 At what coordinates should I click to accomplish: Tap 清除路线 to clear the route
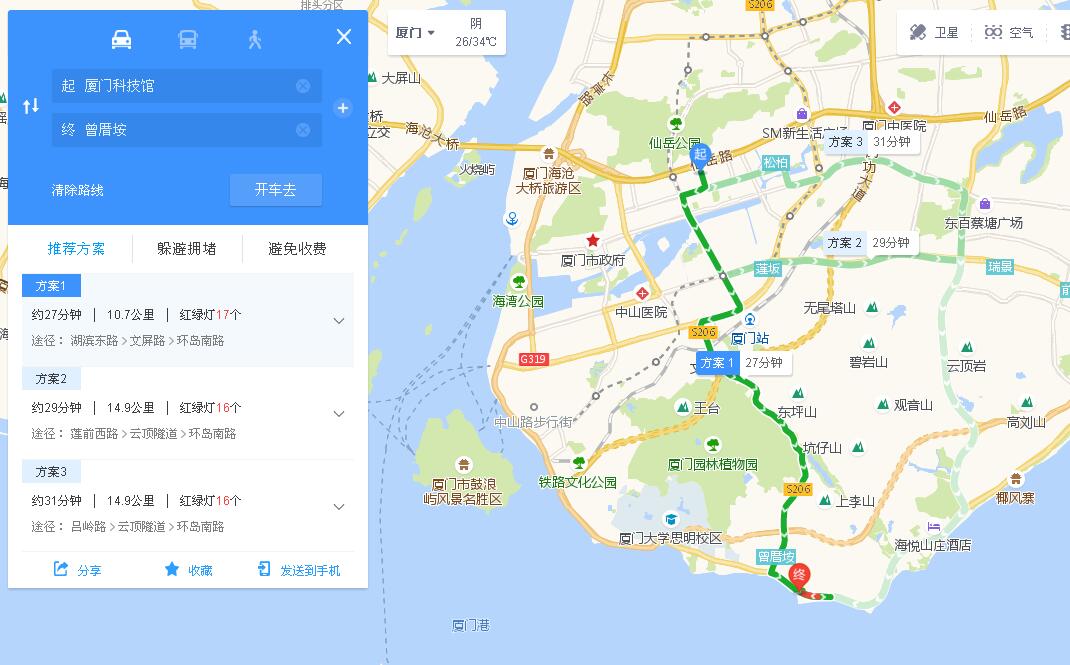click(78, 190)
